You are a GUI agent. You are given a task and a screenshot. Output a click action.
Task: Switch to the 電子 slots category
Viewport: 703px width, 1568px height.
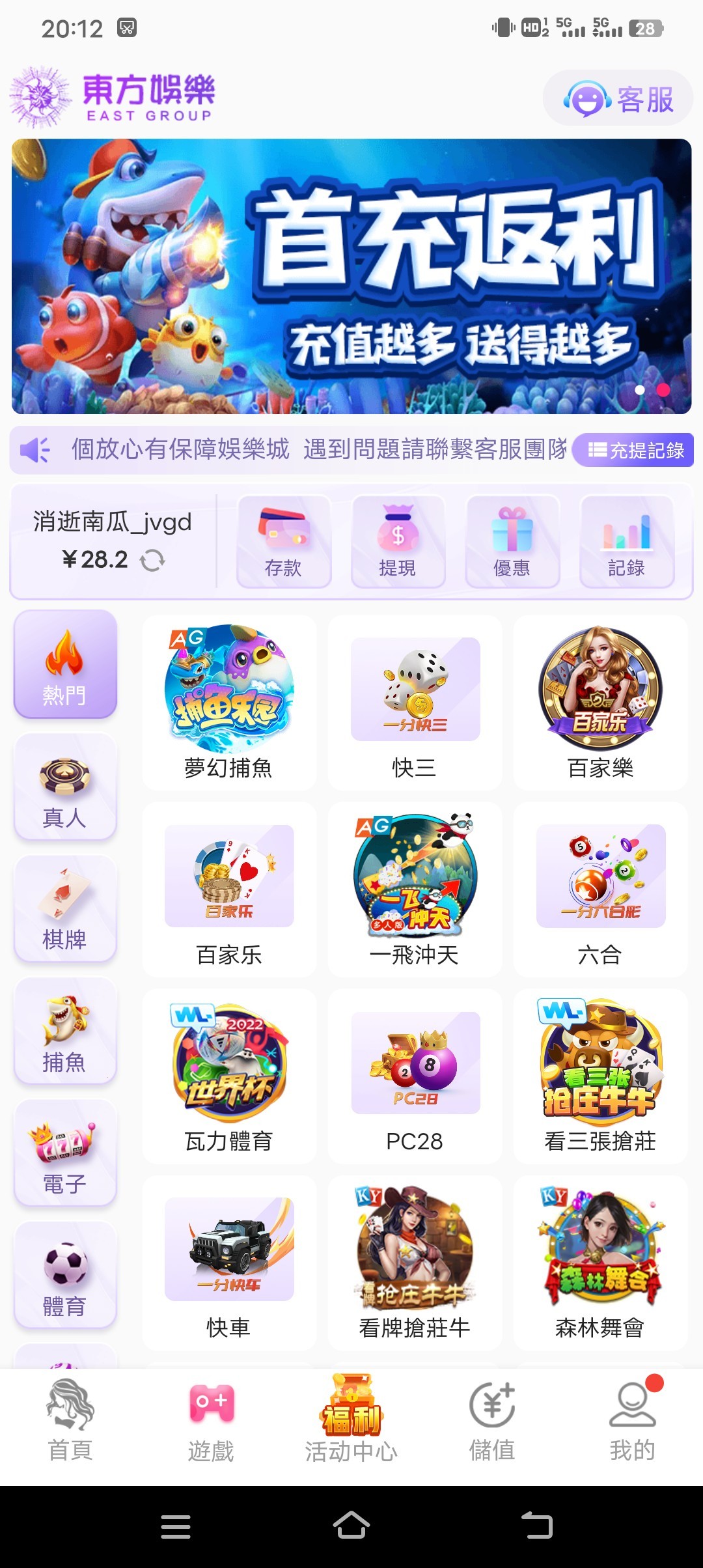click(65, 1153)
